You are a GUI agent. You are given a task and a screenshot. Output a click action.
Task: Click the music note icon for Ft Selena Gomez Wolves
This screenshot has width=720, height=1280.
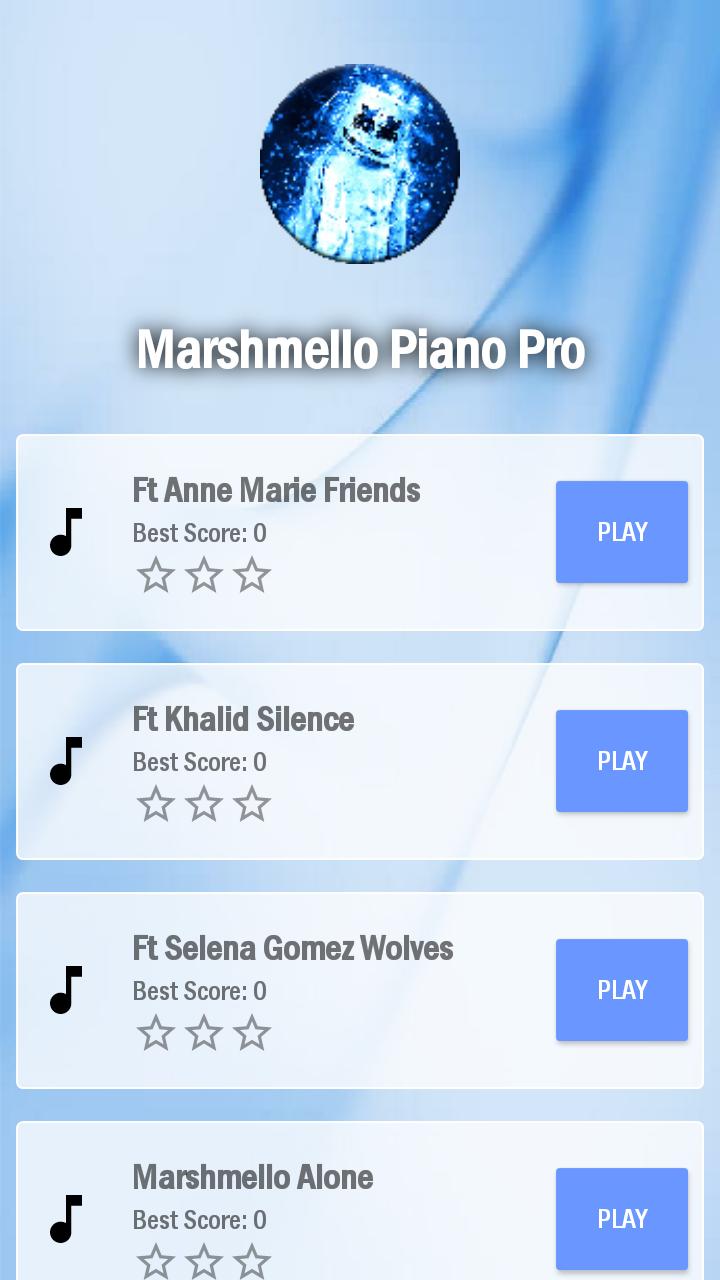point(65,990)
